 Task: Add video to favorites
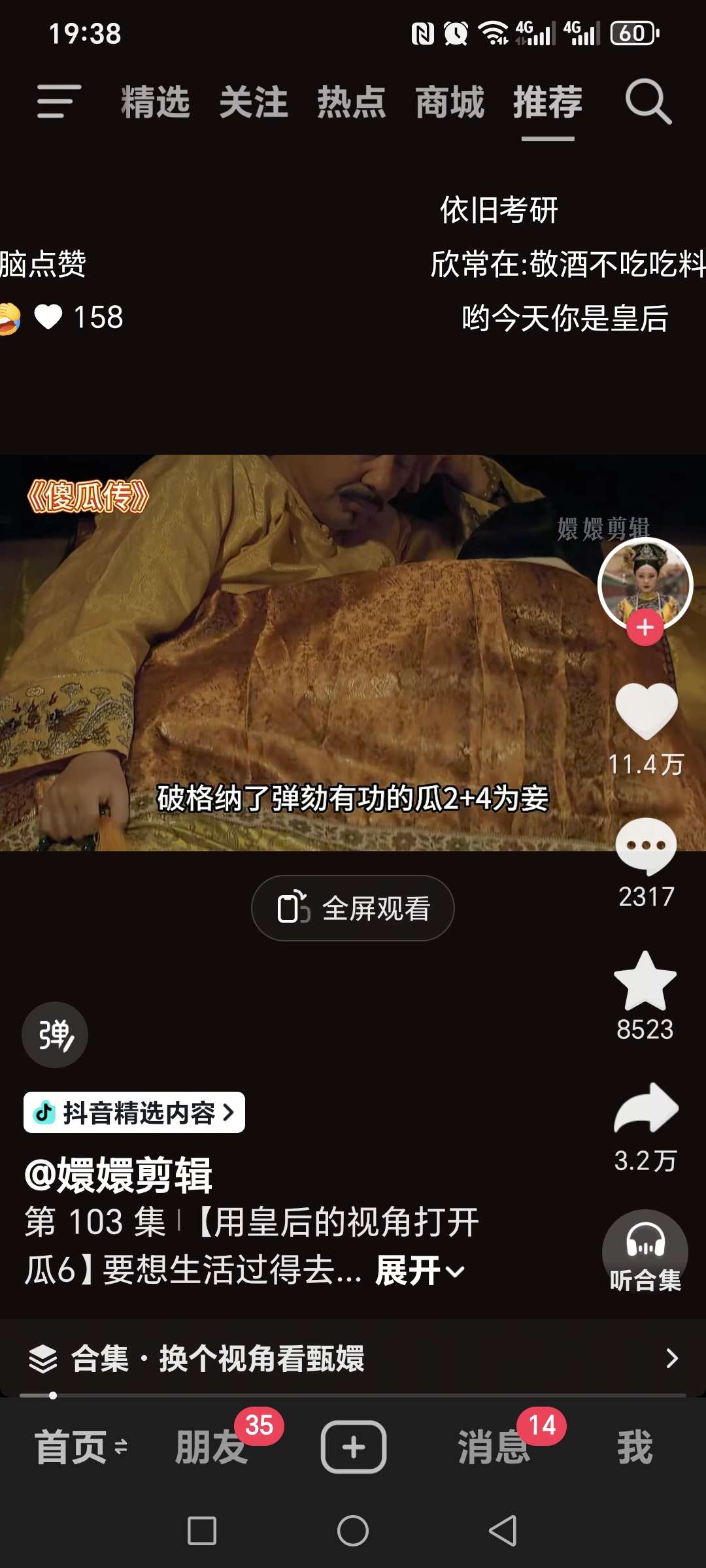(x=645, y=981)
